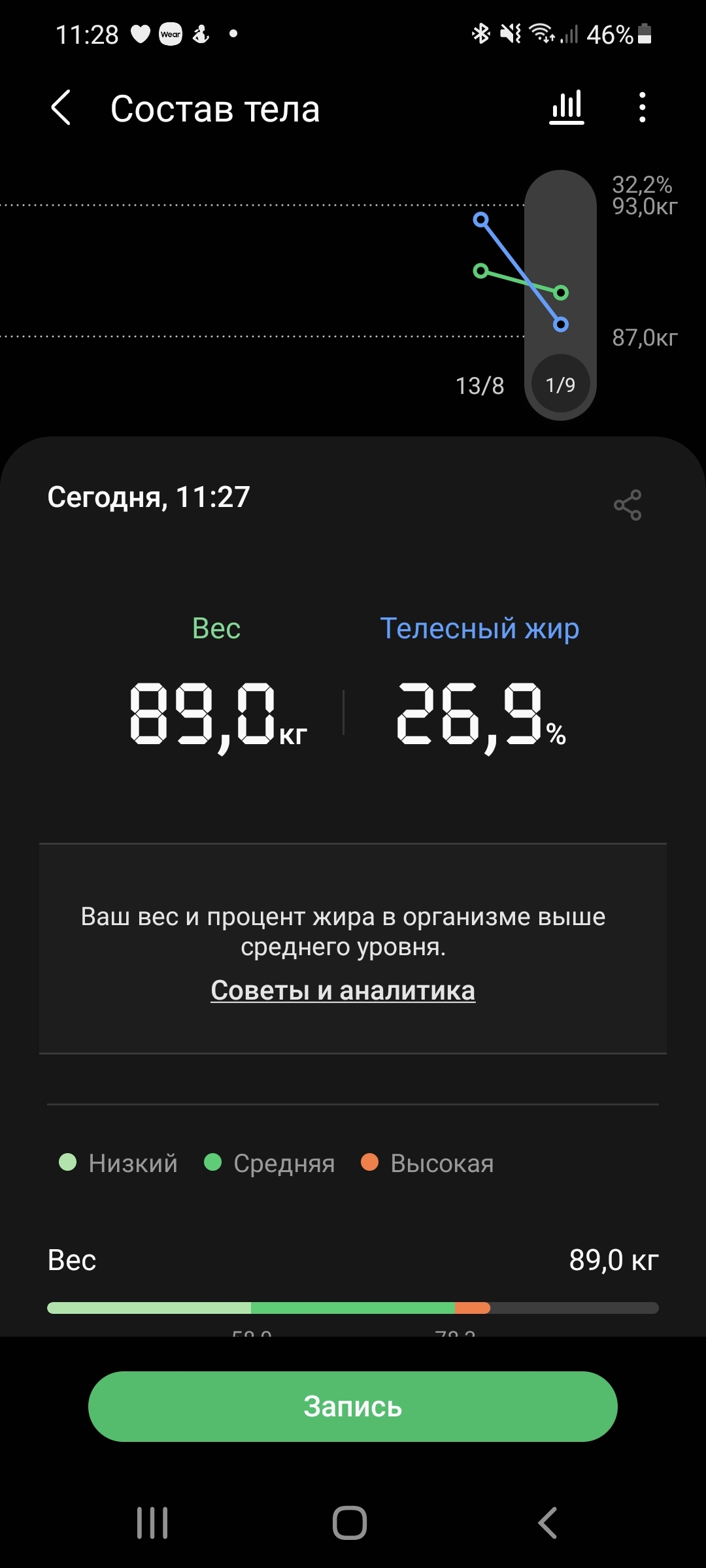Go back from the Состав тела screen
The height and width of the screenshot is (1568, 706).
pos(61,108)
